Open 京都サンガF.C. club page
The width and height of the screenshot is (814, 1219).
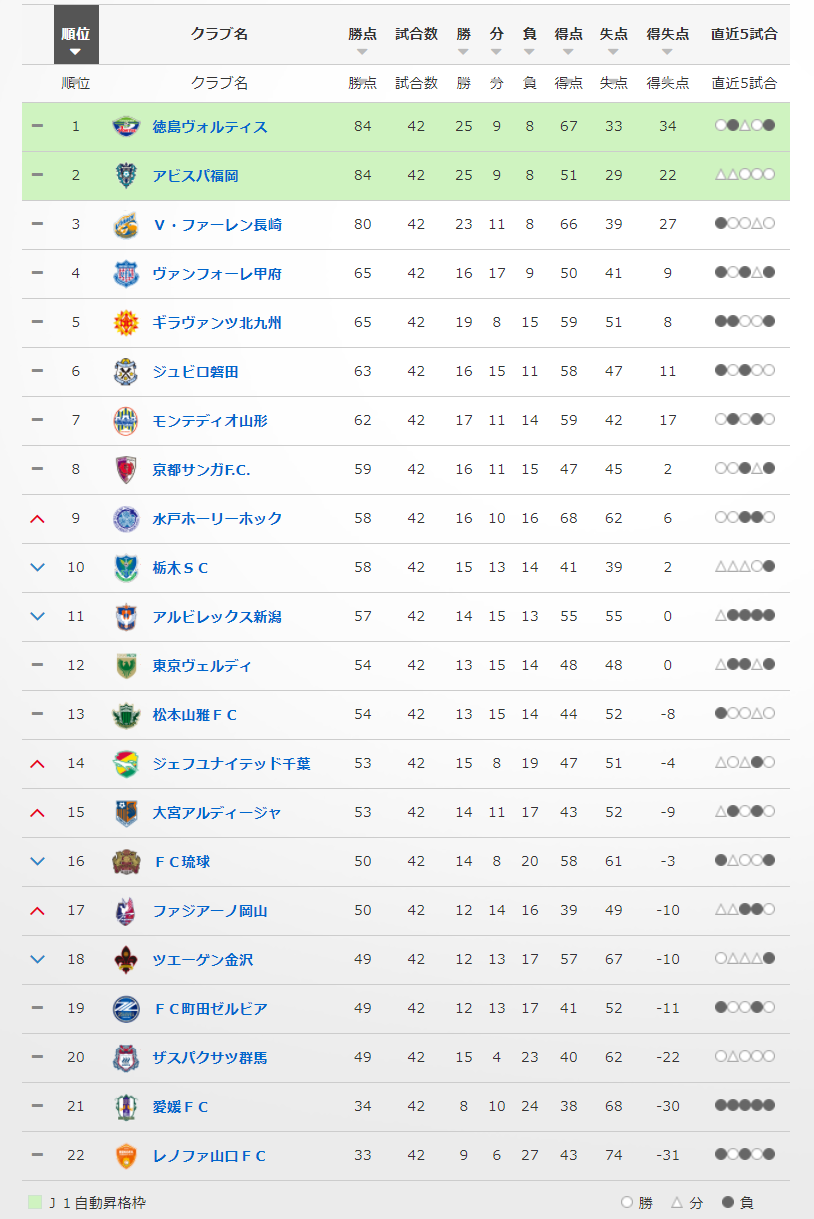tap(201, 470)
